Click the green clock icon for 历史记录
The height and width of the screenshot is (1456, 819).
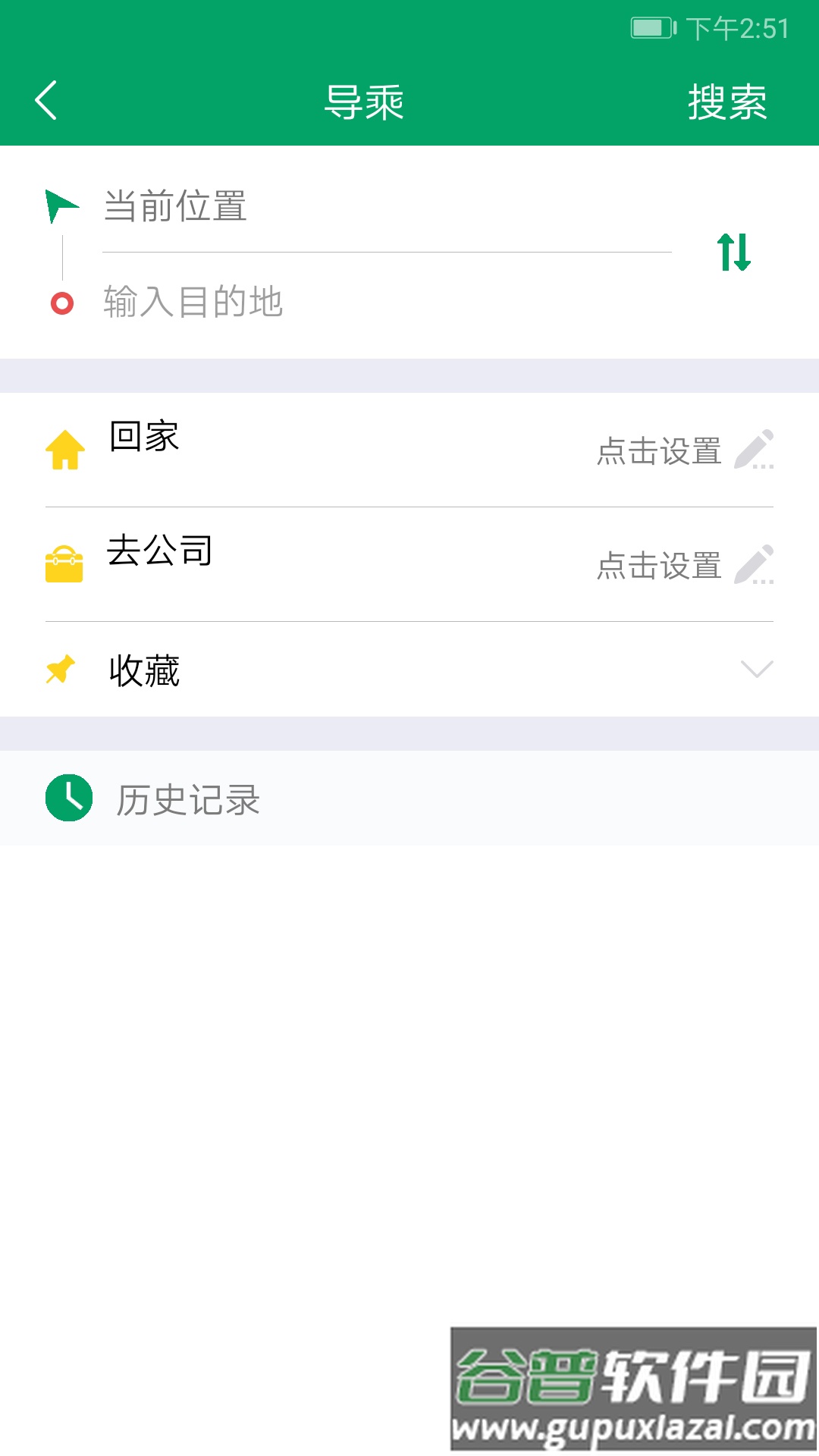(x=70, y=796)
